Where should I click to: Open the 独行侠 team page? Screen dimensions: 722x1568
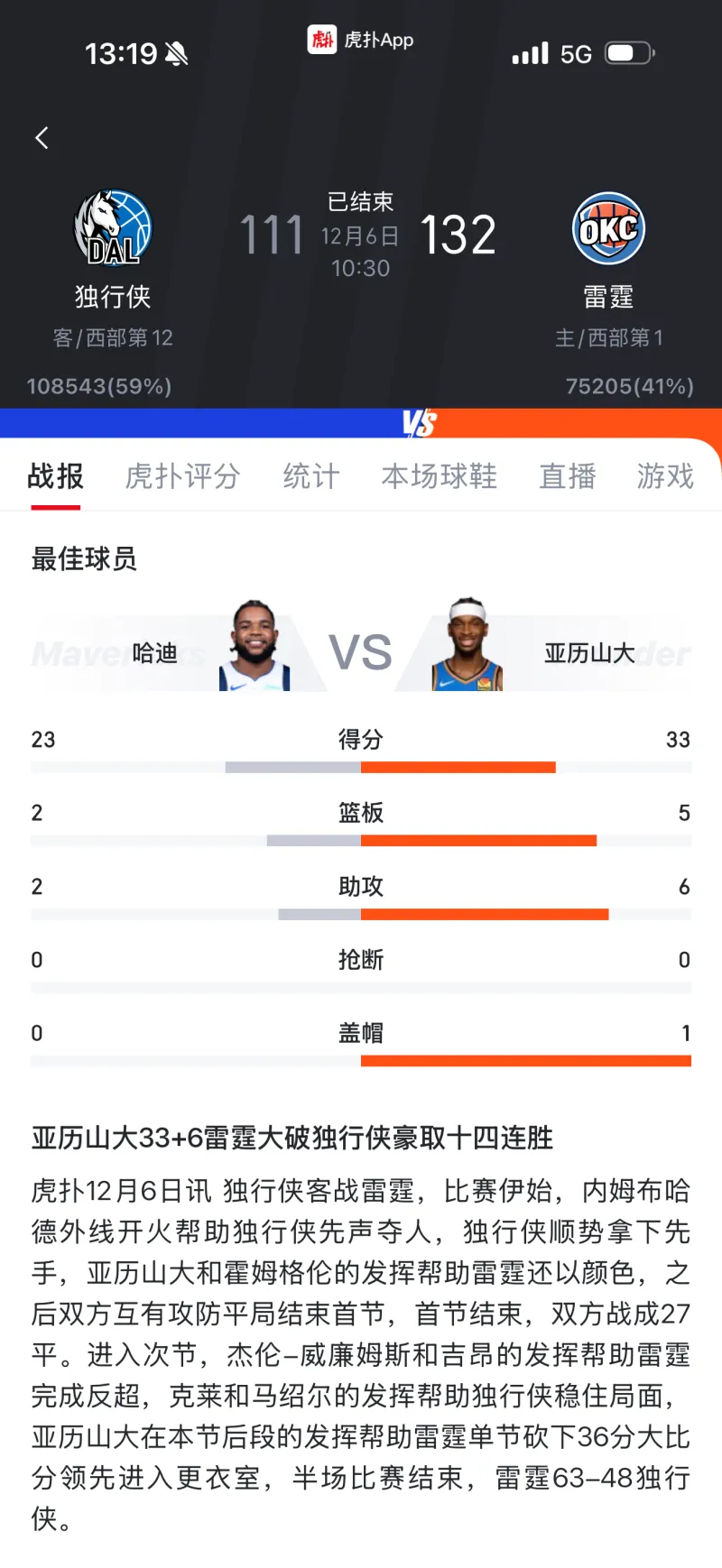coord(113,248)
